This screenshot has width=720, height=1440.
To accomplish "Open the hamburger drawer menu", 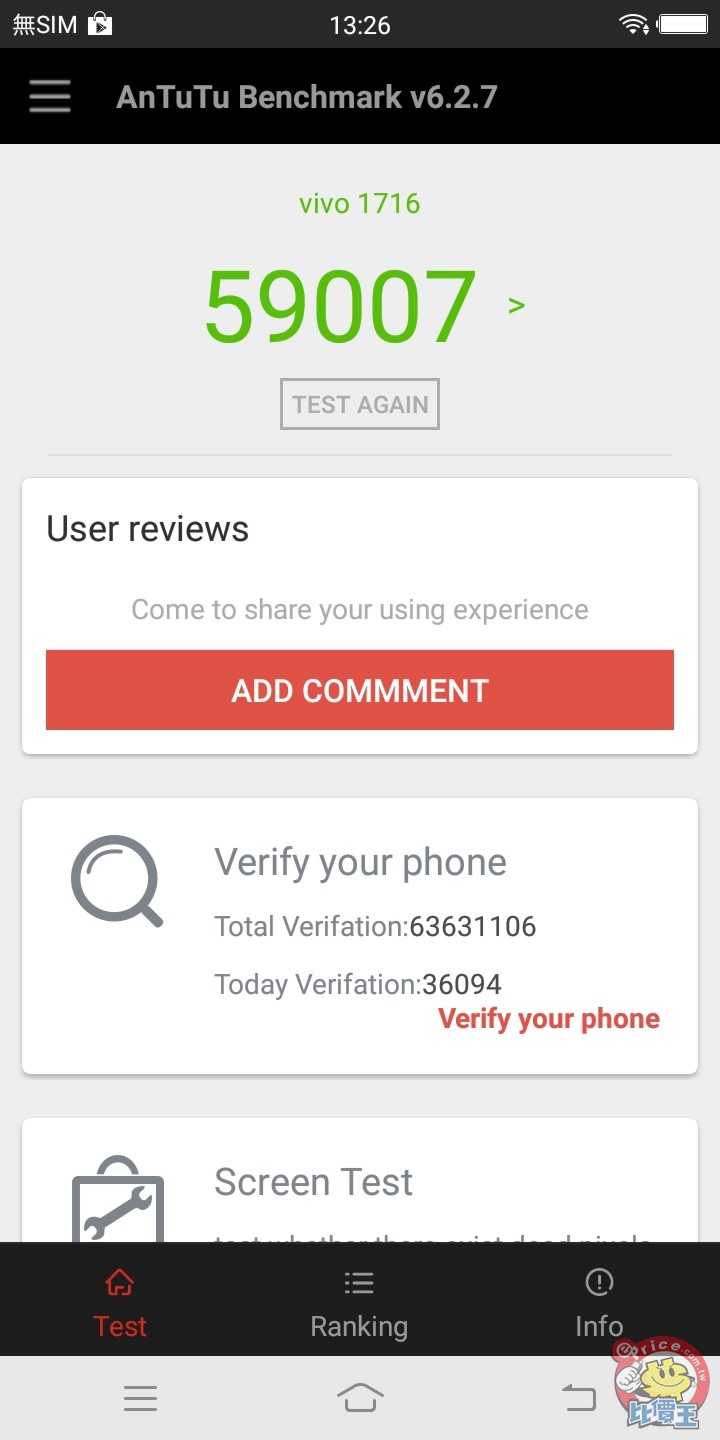I will click(49, 97).
